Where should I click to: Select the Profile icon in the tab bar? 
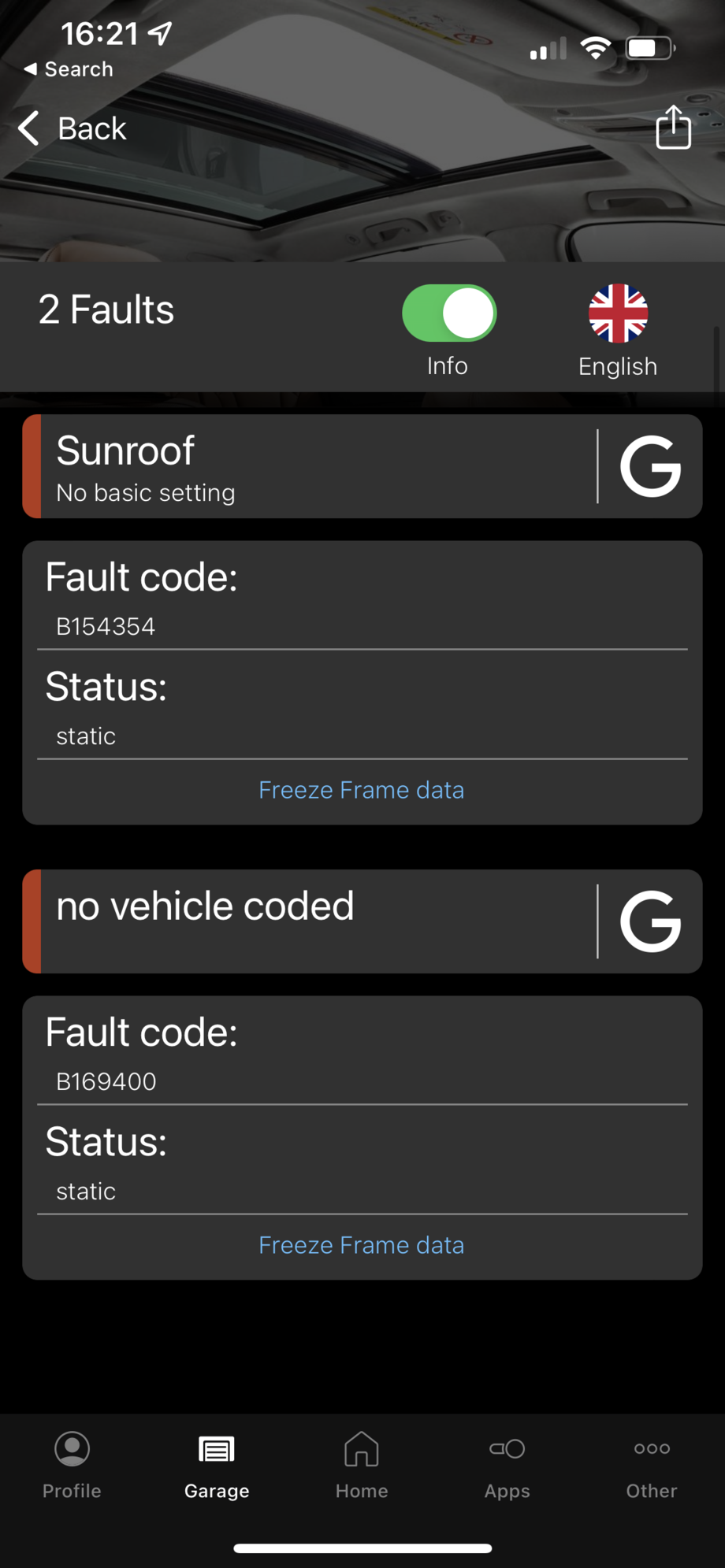click(71, 1465)
